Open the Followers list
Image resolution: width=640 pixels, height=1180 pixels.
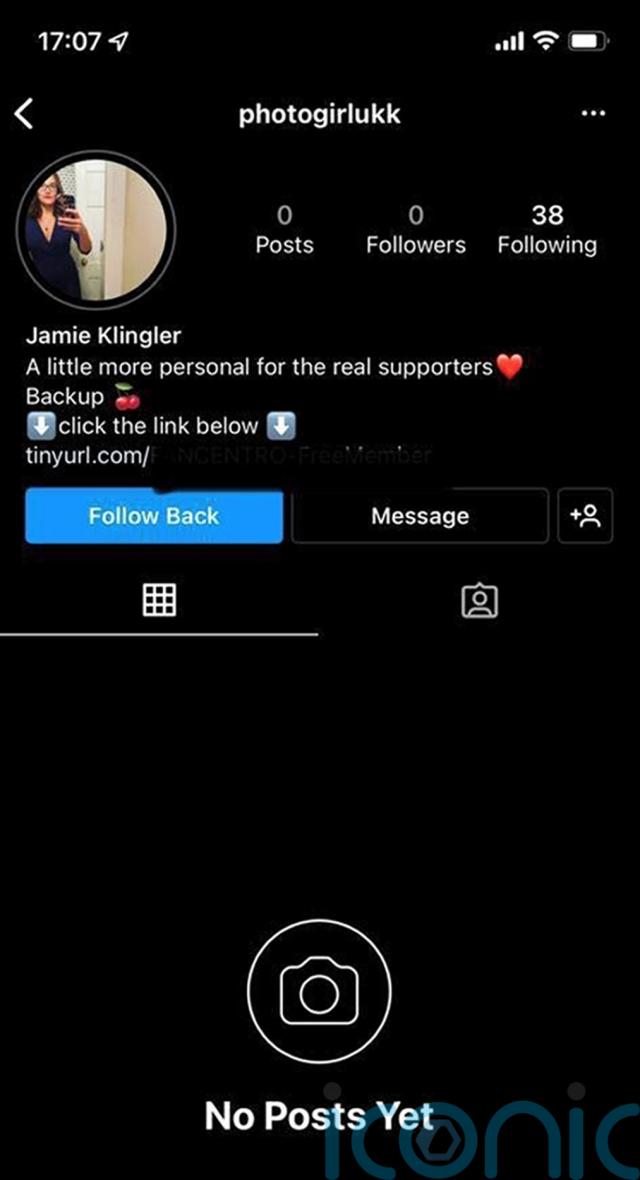[416, 230]
